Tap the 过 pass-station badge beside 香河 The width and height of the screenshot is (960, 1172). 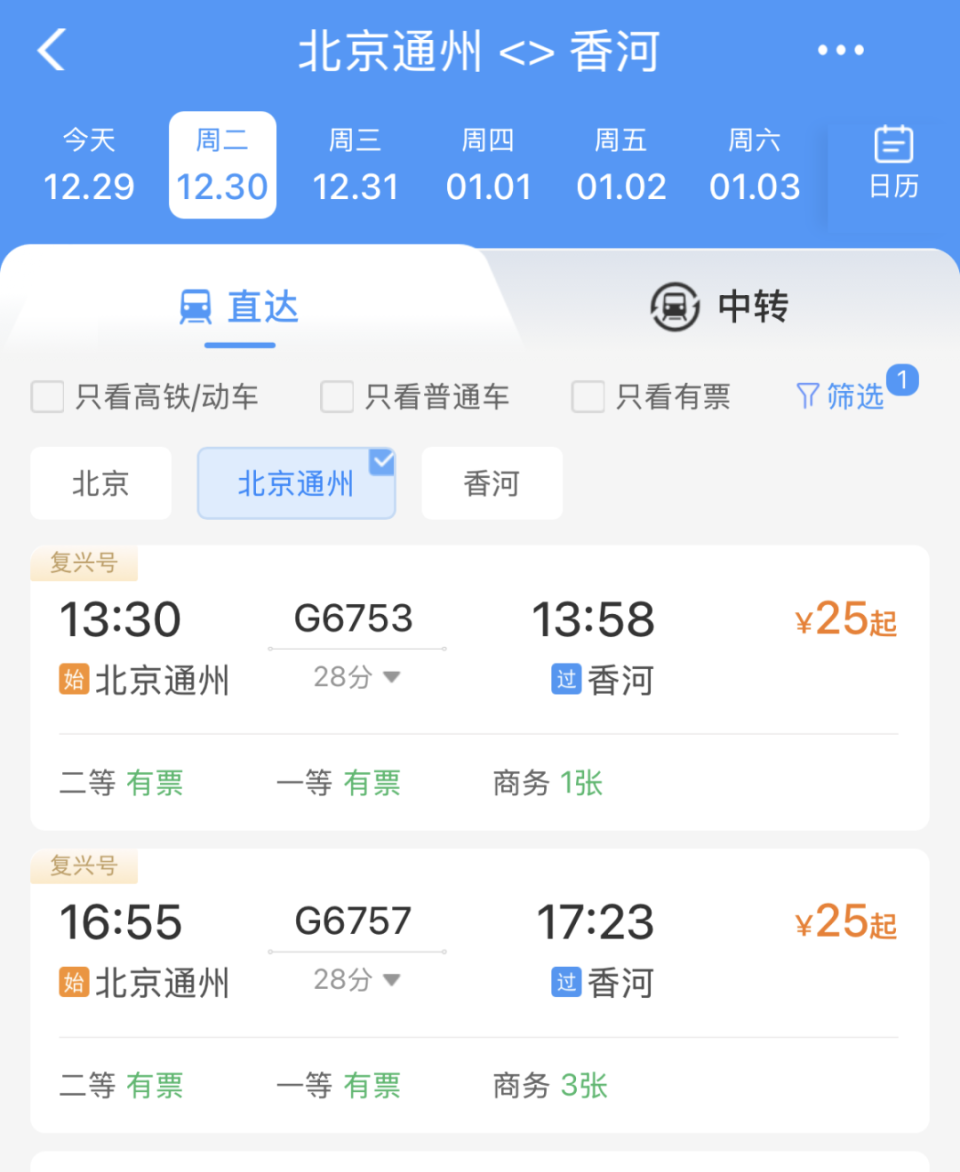567,680
